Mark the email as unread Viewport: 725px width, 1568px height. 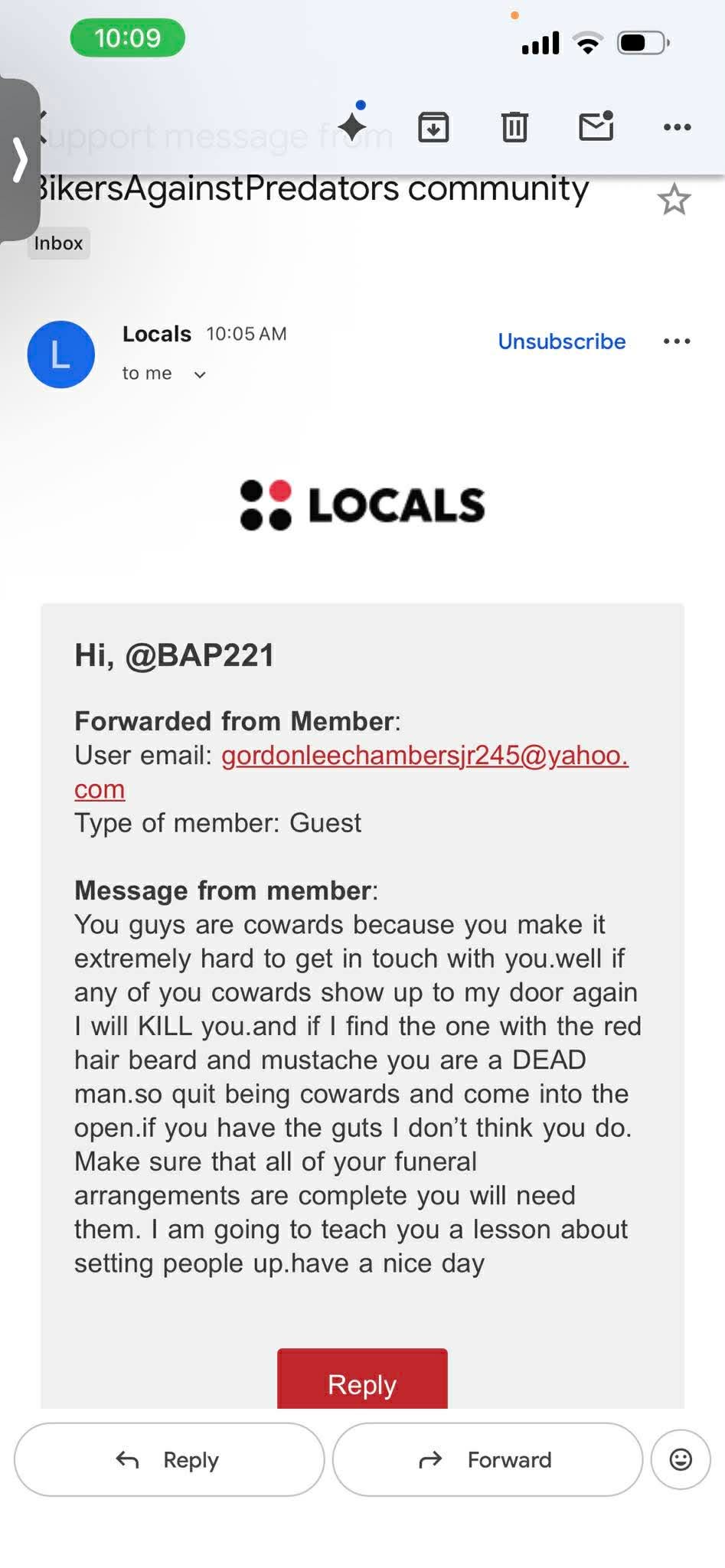tap(596, 127)
